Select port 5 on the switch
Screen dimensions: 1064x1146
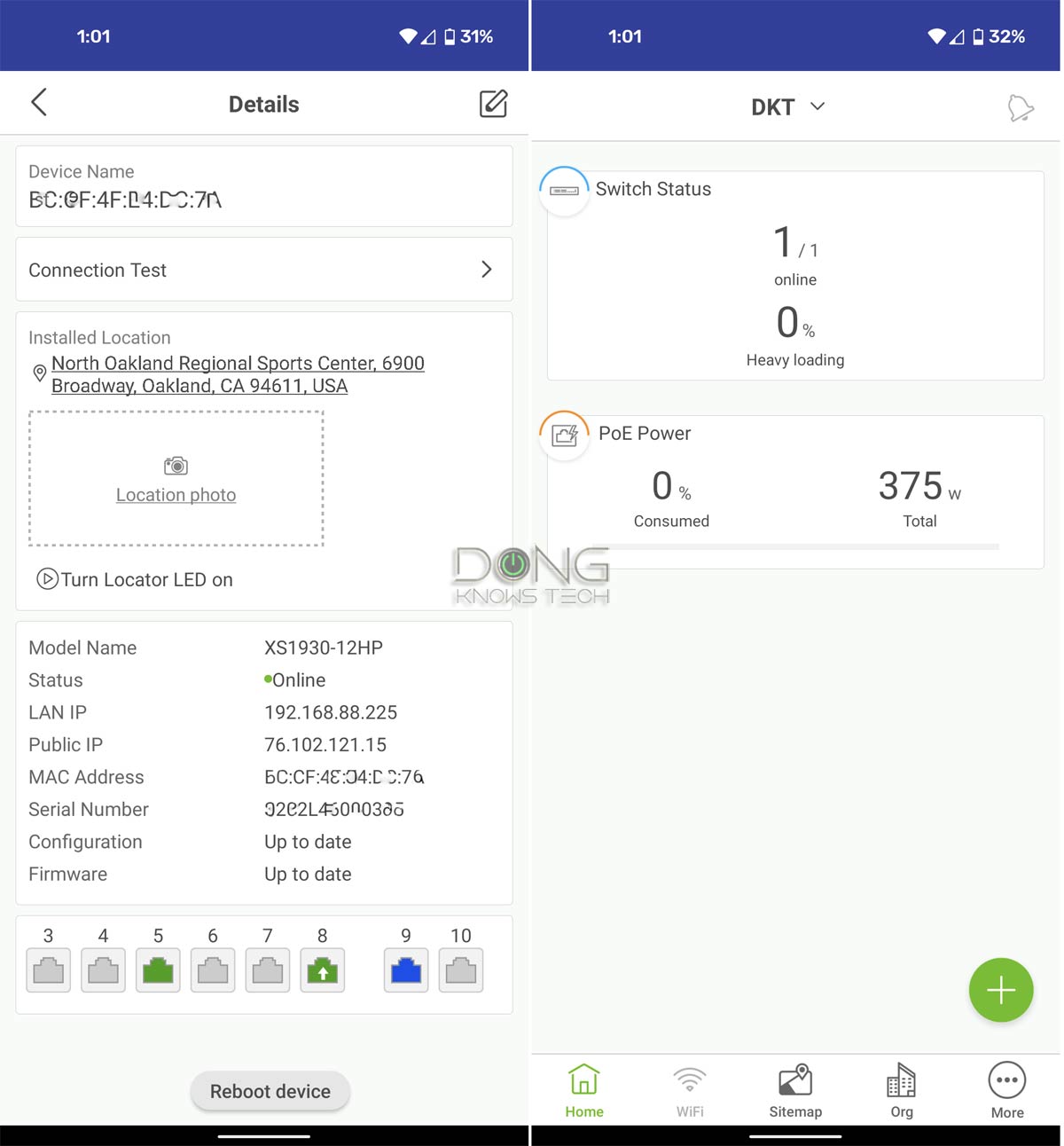158,969
